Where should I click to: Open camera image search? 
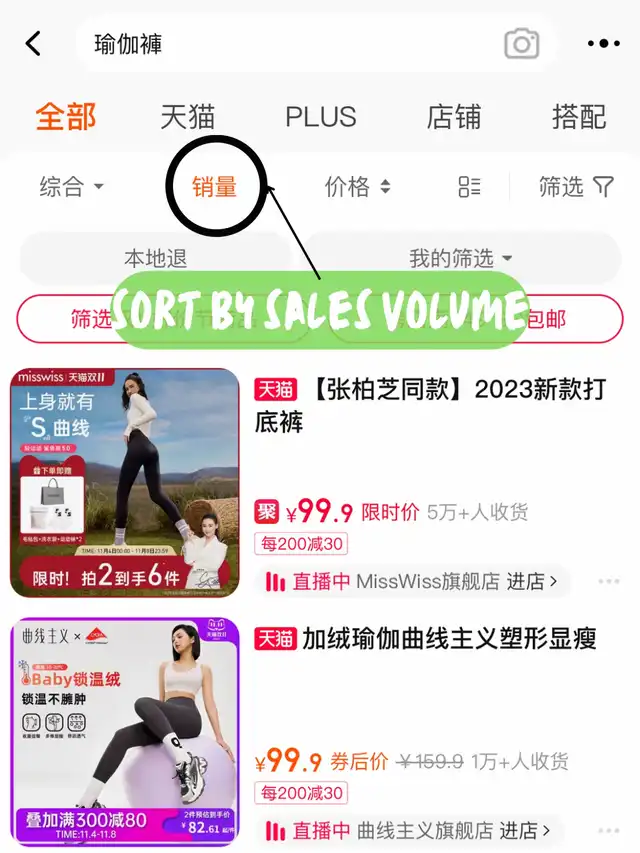click(521, 44)
